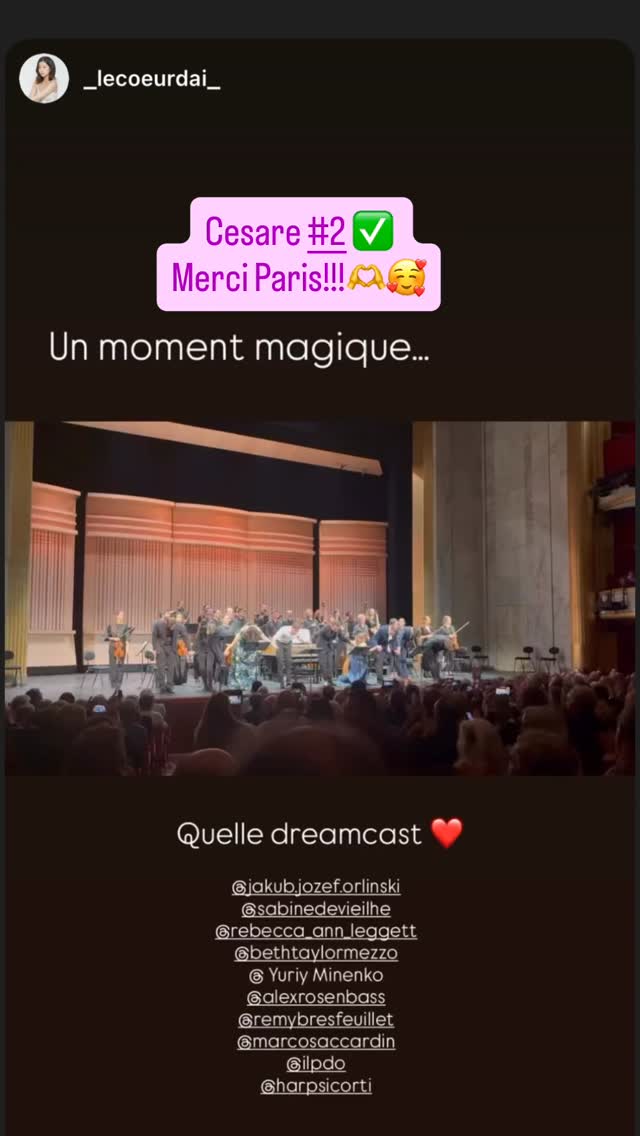Go to @remybresfeuillet mention
Image resolution: width=640 pixels, height=1136 pixels.
pos(316,1019)
